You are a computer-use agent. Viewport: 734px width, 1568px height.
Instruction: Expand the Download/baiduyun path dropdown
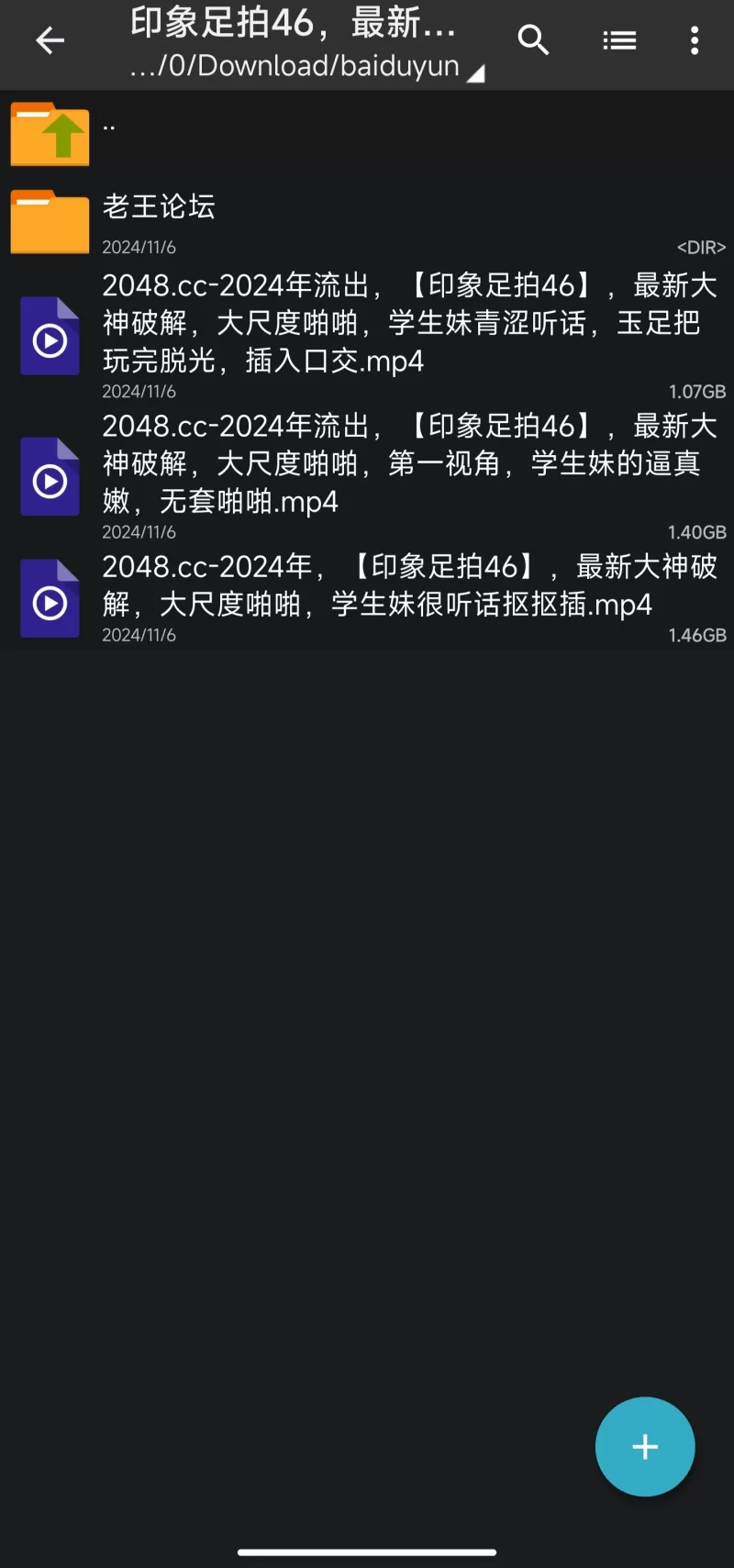[307, 66]
